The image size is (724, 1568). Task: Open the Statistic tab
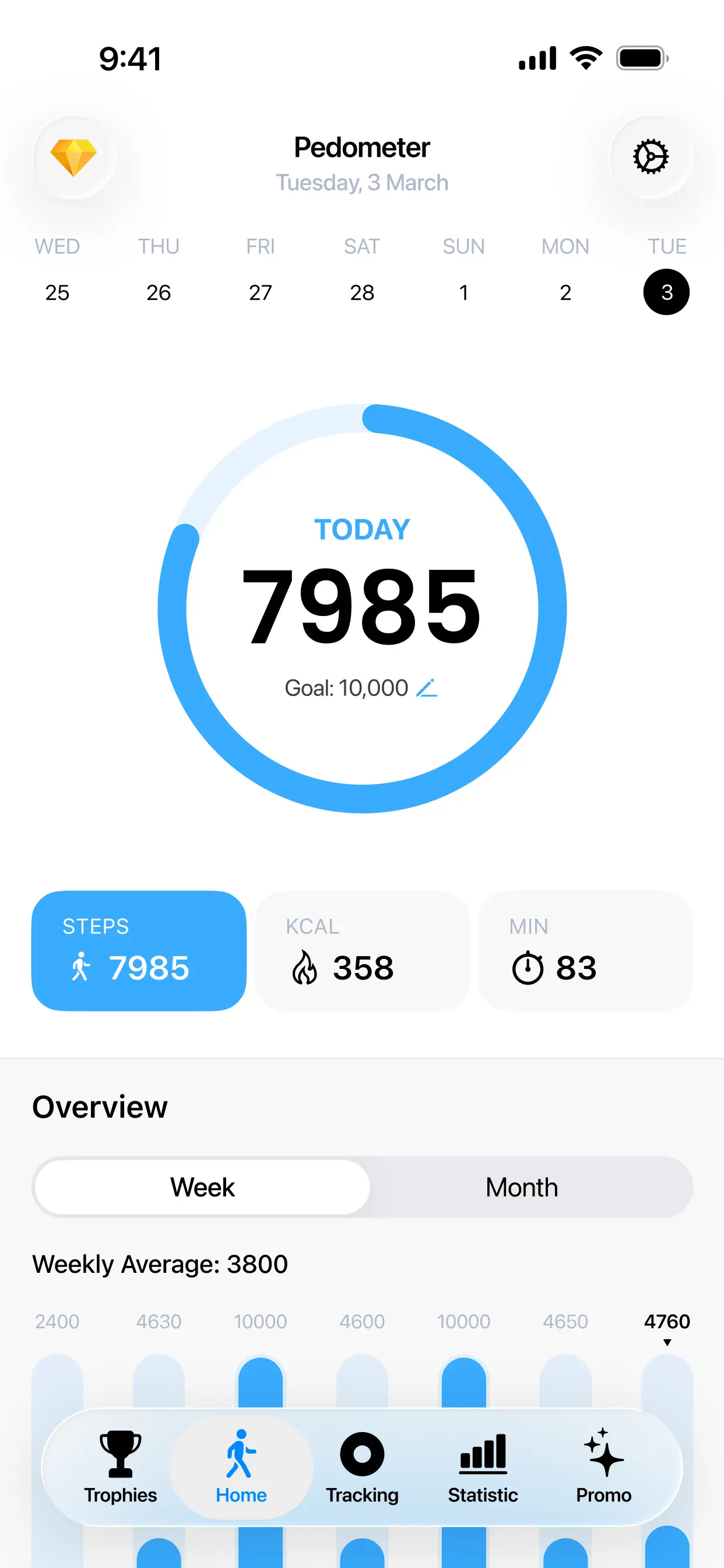coord(483,1467)
